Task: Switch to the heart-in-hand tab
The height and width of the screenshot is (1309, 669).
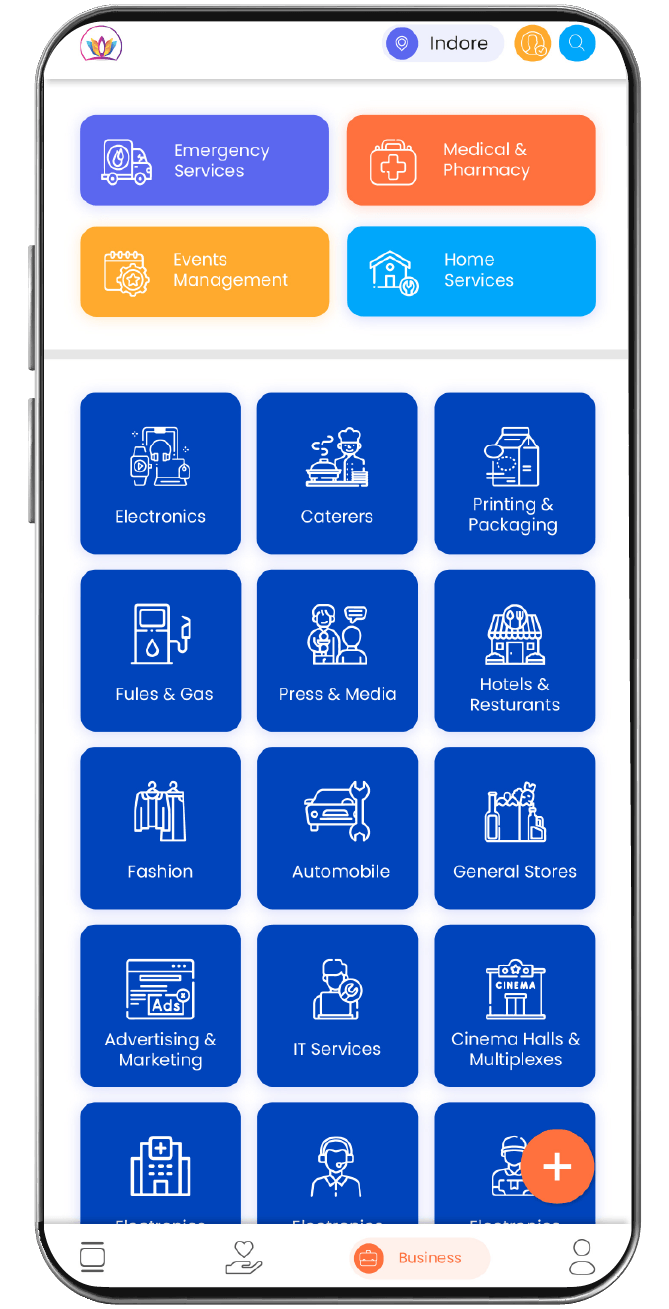Action: tap(243, 1257)
